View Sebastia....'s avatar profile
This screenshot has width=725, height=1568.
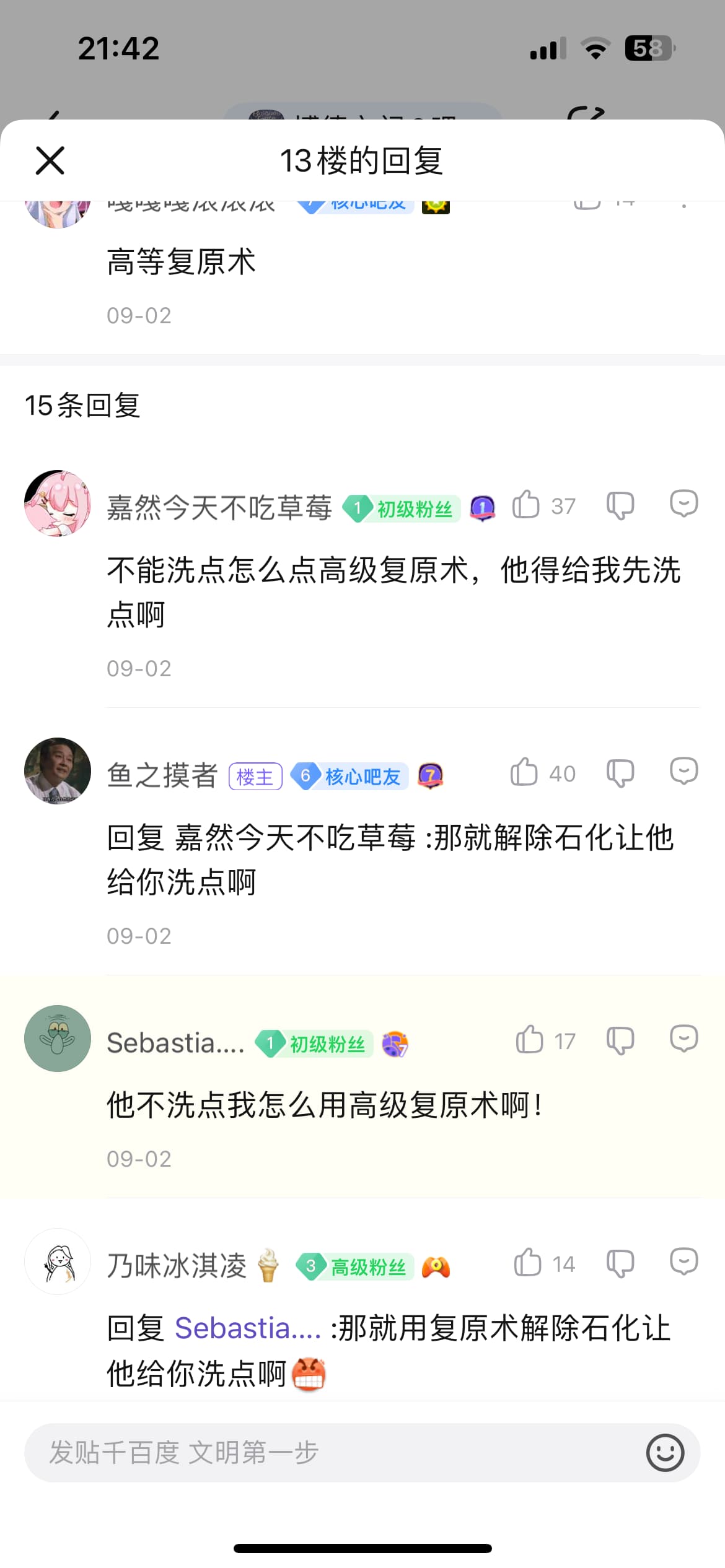[58, 1039]
